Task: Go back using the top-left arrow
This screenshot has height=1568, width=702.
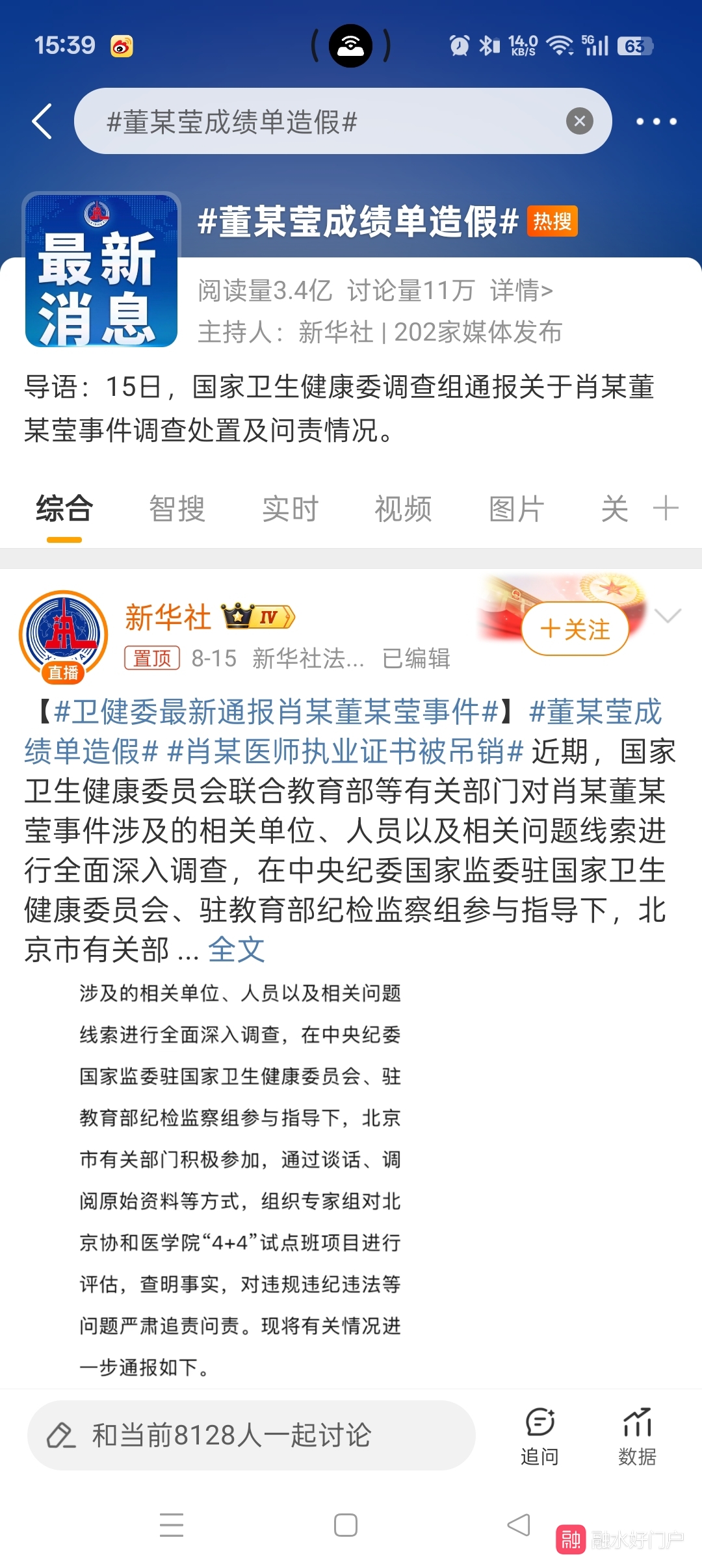Action: [x=42, y=122]
